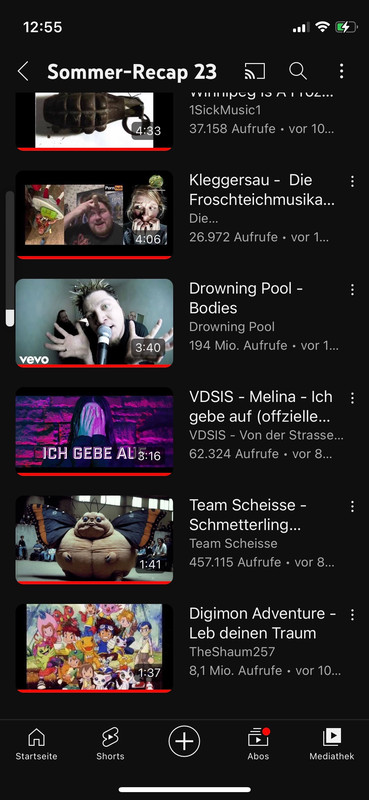Play Kleggersau – Die Froschteichmusika video
Screen dimensions: 369x800
(94, 215)
